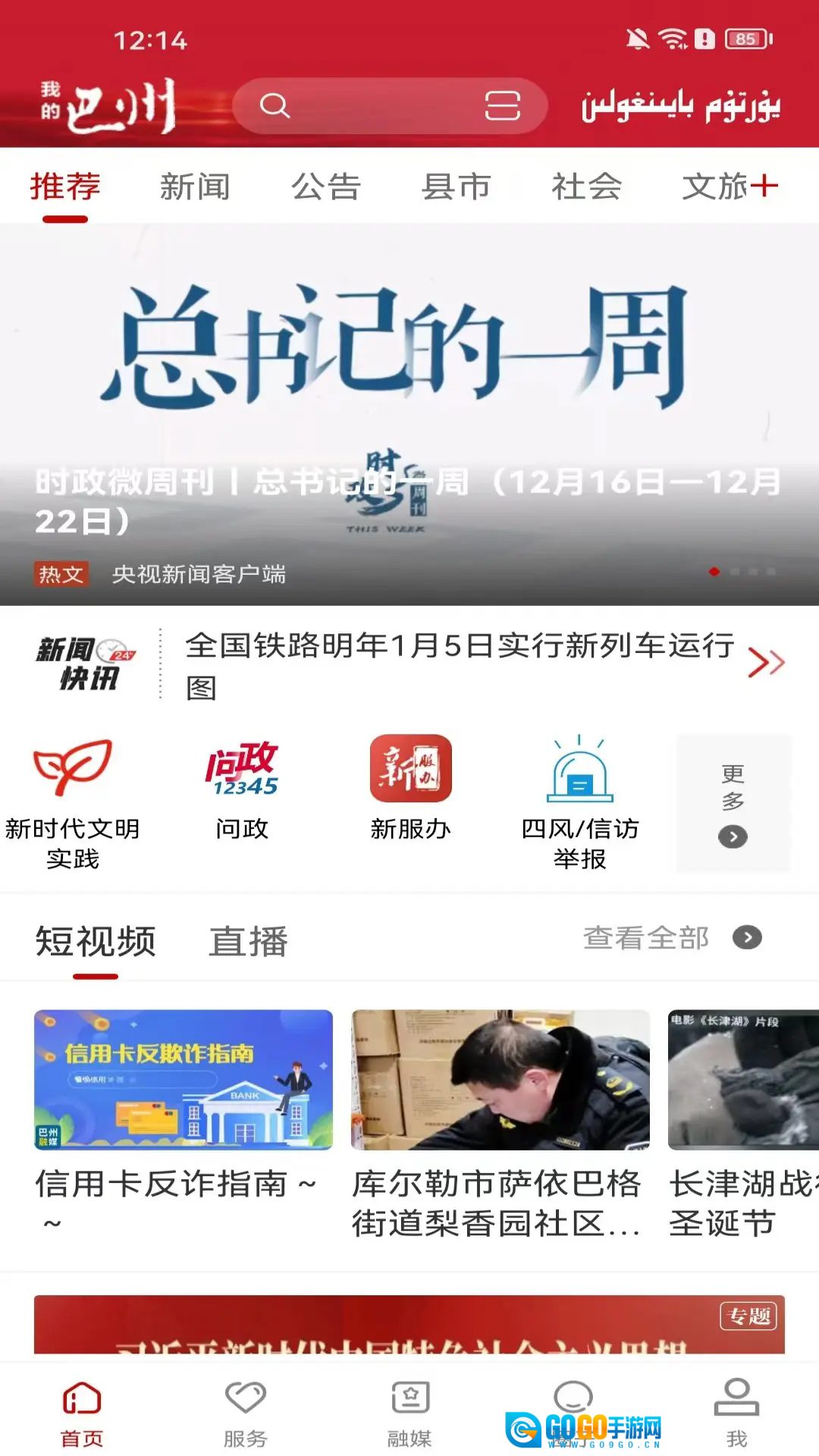Open the 问政 12345 service
Screen dimensions: 819x1456
point(242,789)
